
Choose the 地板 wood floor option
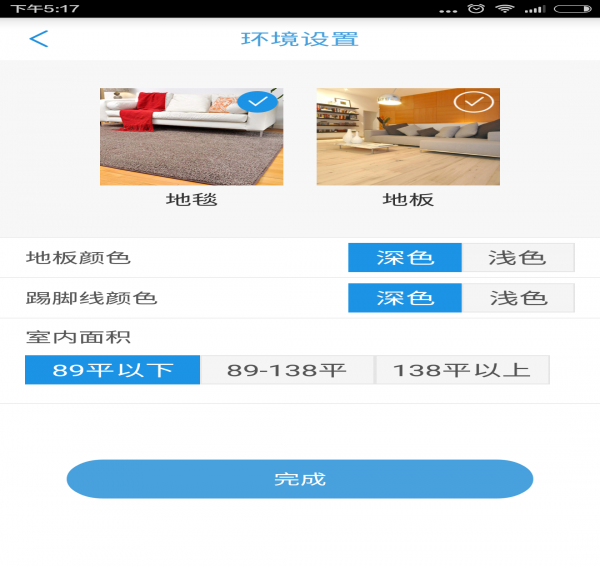[x=408, y=137]
